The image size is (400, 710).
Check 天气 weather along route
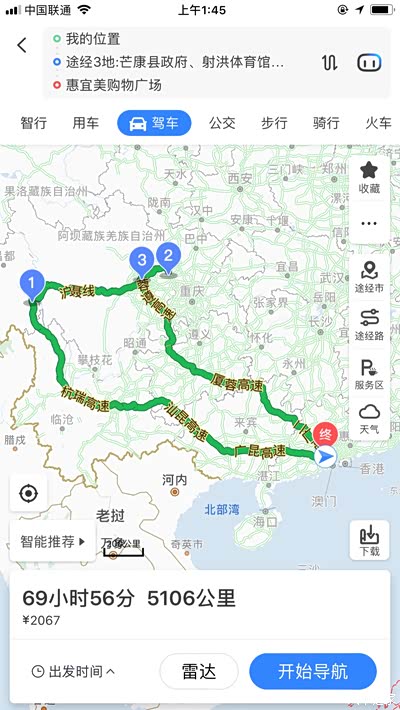pyautogui.click(x=369, y=419)
